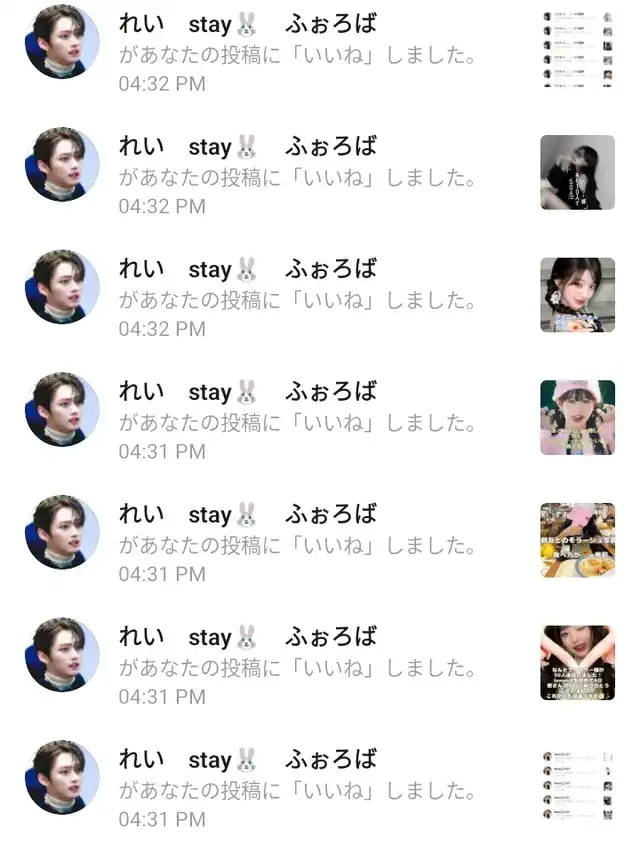
Task: Open the top notification-list screenshot thumbnail
Action: pyautogui.click(x=577, y=50)
